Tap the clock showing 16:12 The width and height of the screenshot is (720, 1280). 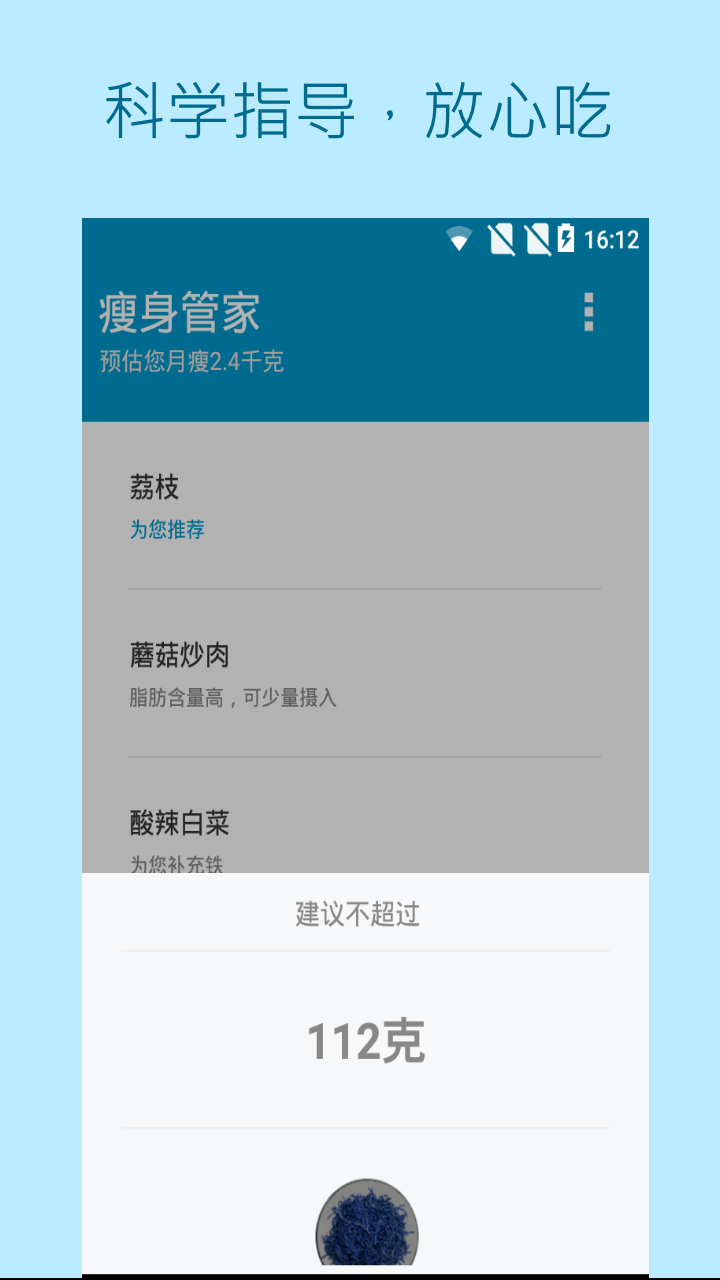(x=611, y=240)
